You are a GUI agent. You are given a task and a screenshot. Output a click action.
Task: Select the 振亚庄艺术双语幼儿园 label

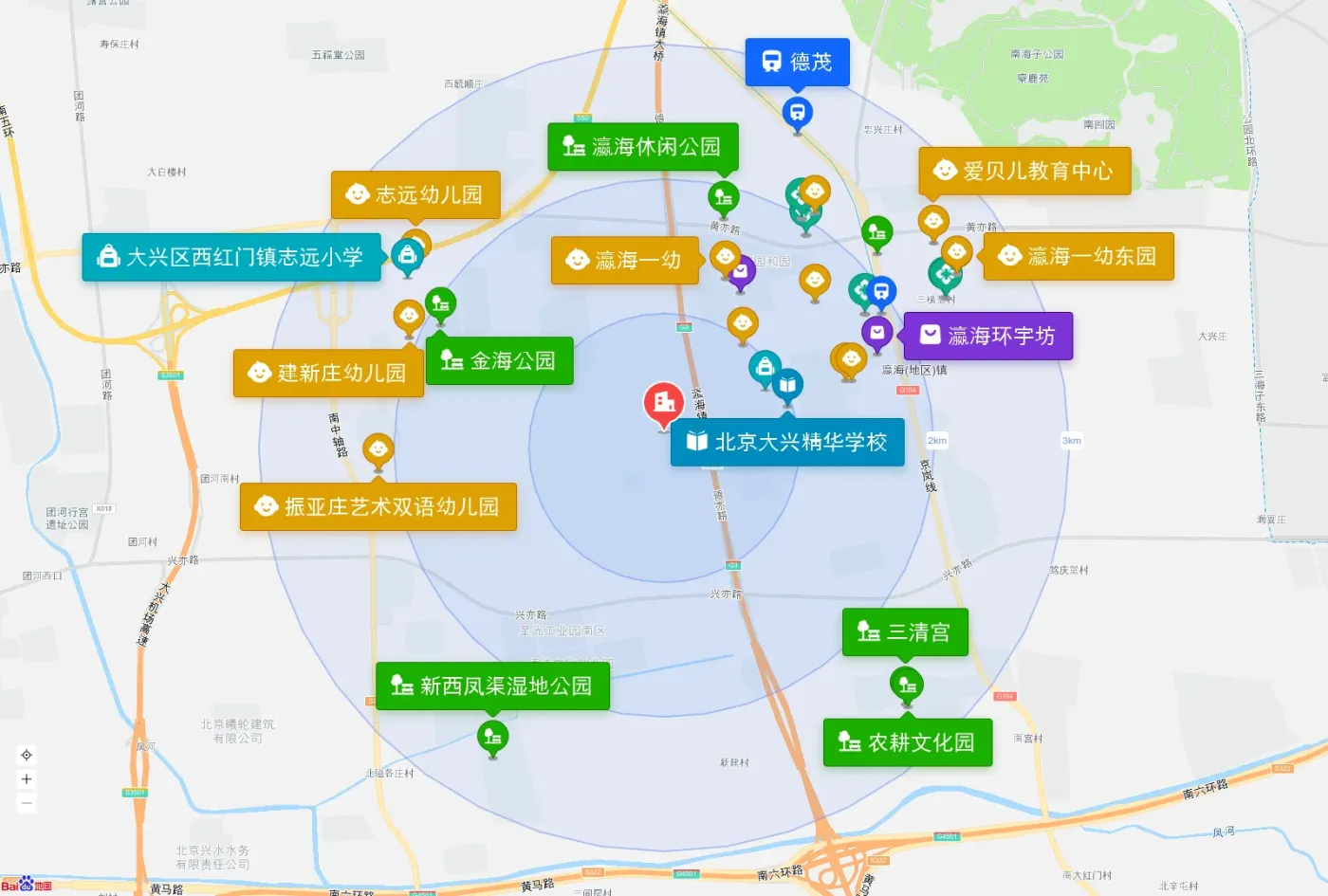tap(378, 506)
